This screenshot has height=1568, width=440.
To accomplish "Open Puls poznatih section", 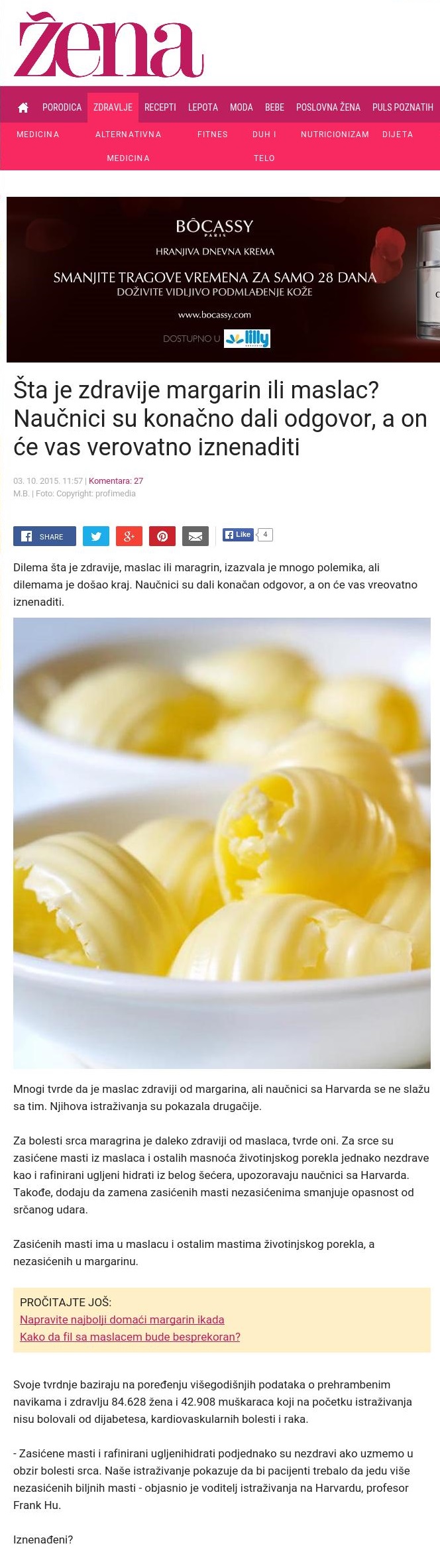I will point(402,107).
